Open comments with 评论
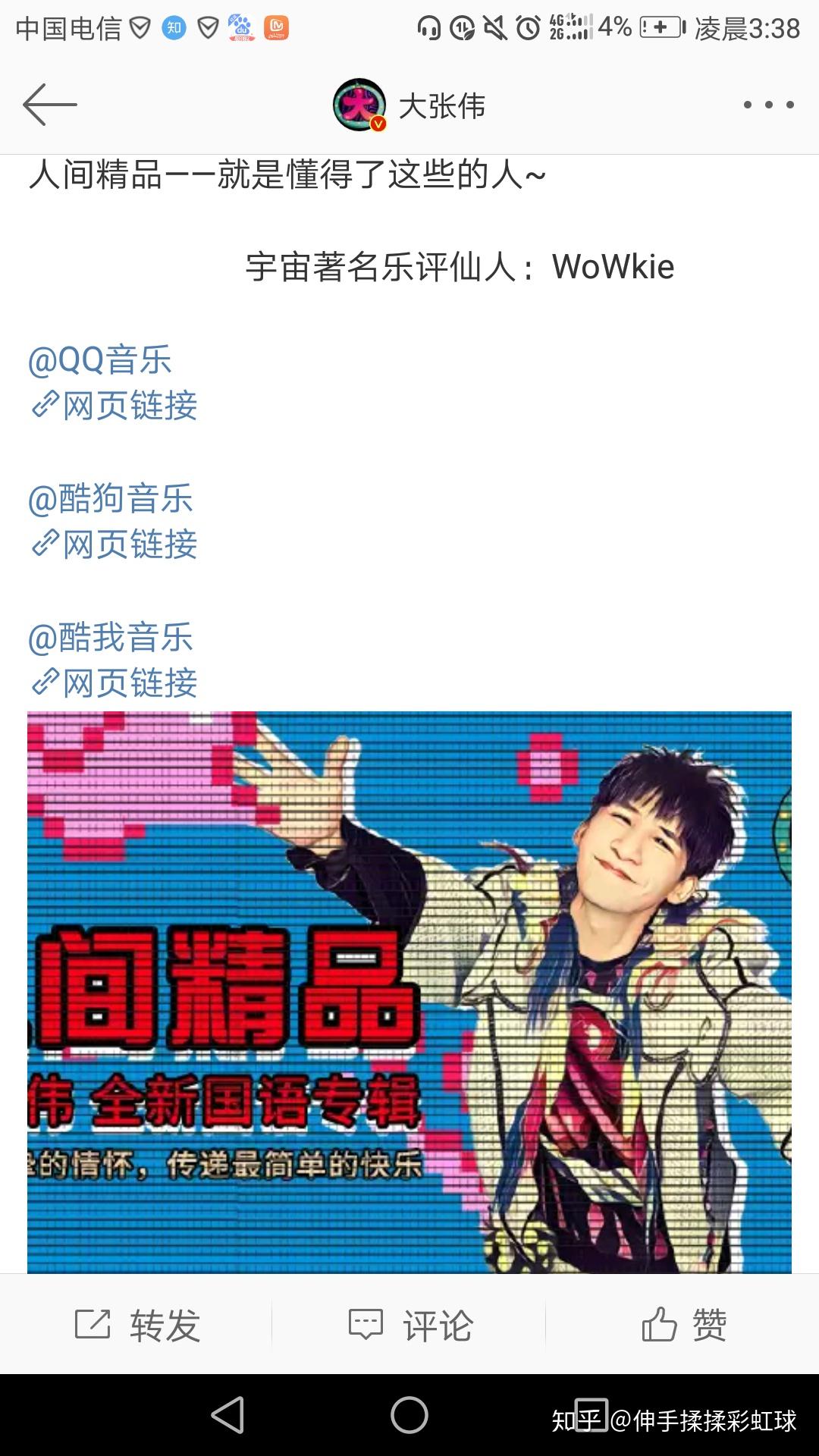Viewport: 819px width, 1456px height. [410, 1325]
